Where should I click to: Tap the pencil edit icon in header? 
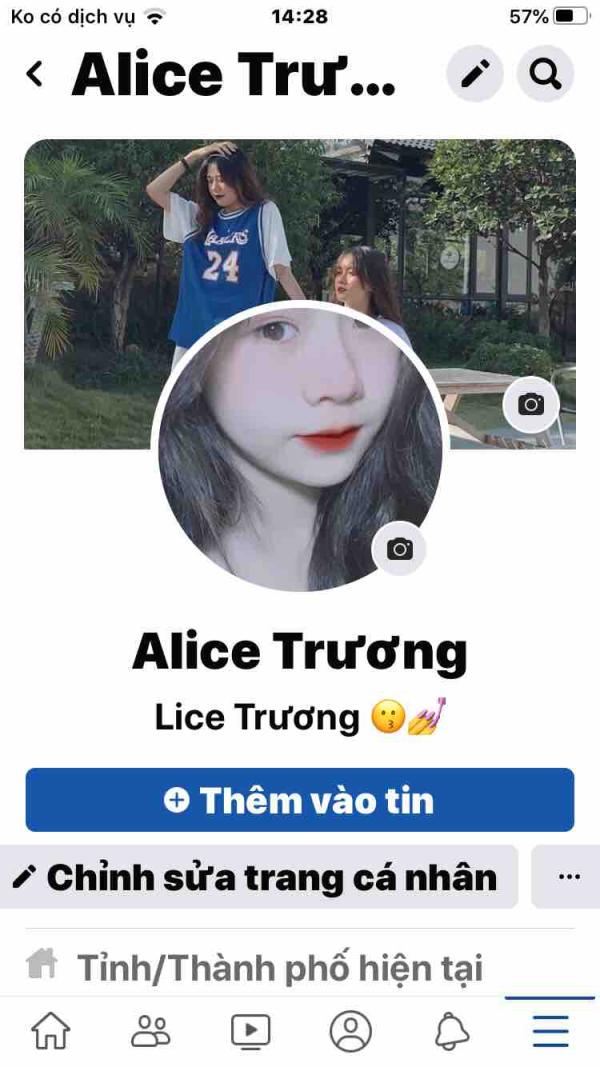point(475,73)
